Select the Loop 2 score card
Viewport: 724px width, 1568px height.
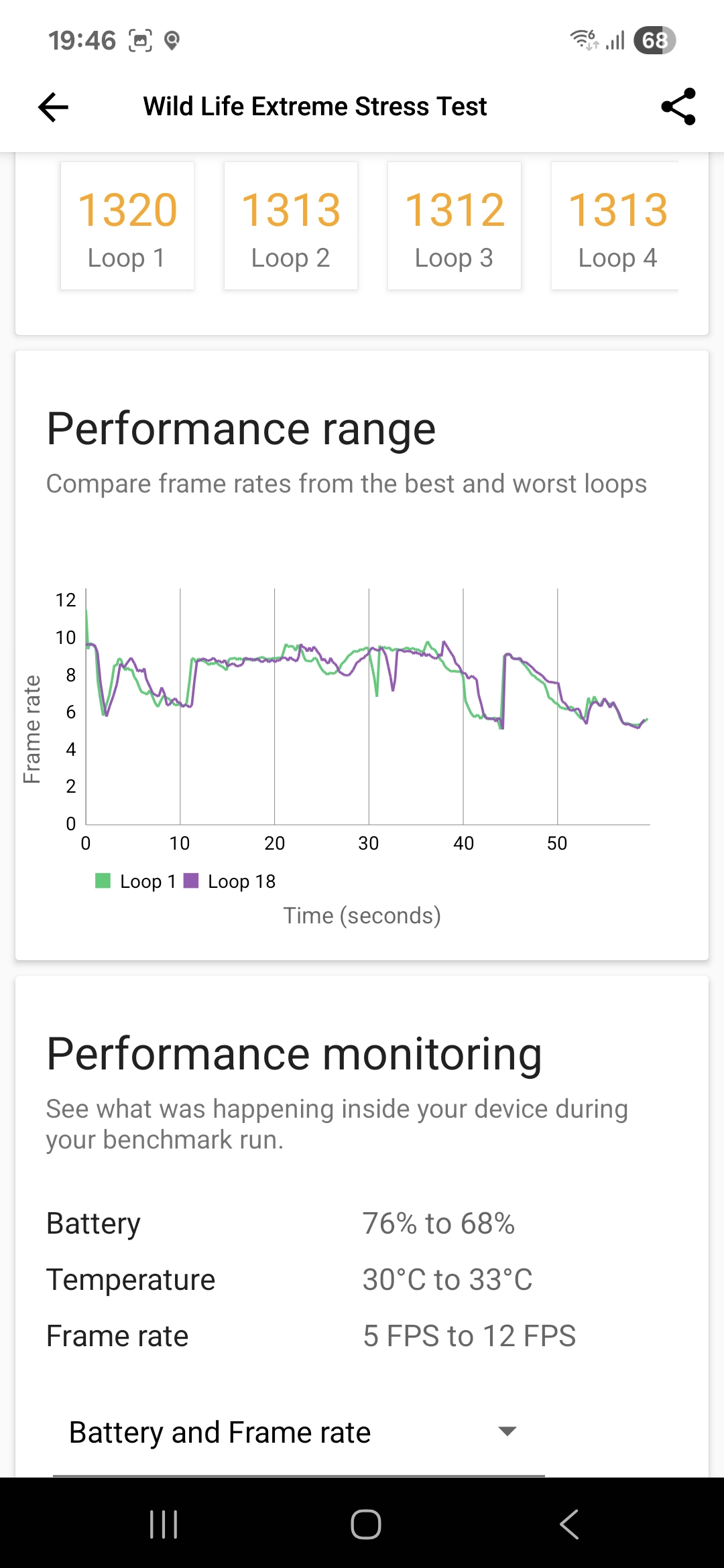[x=291, y=226]
